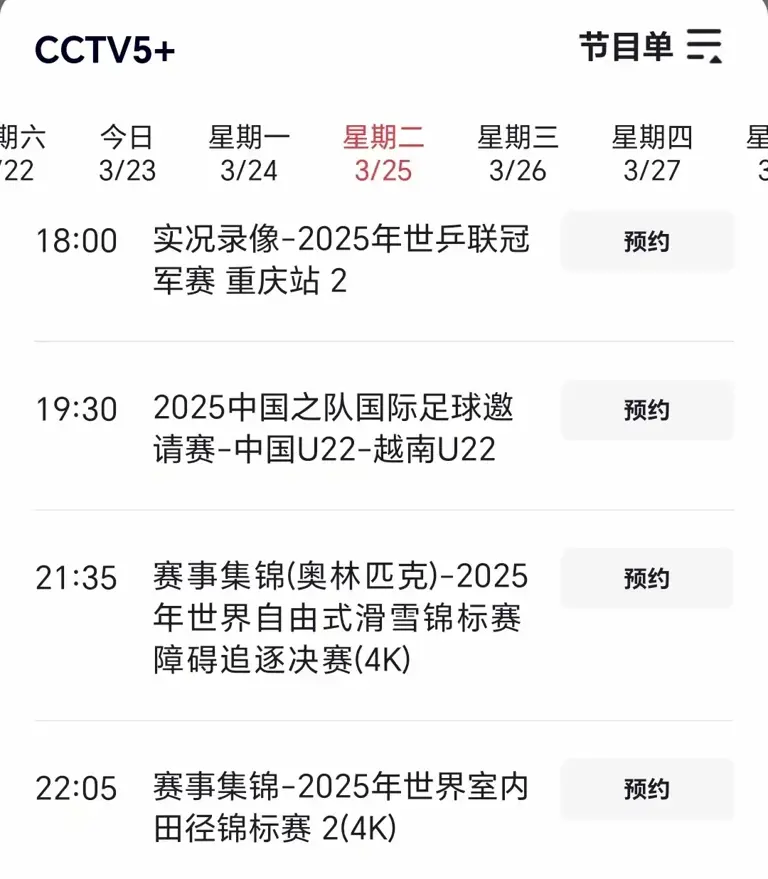Viewport: 768px width, 879px height.
Task: Open the 18:00 program details
Action: coord(340,260)
